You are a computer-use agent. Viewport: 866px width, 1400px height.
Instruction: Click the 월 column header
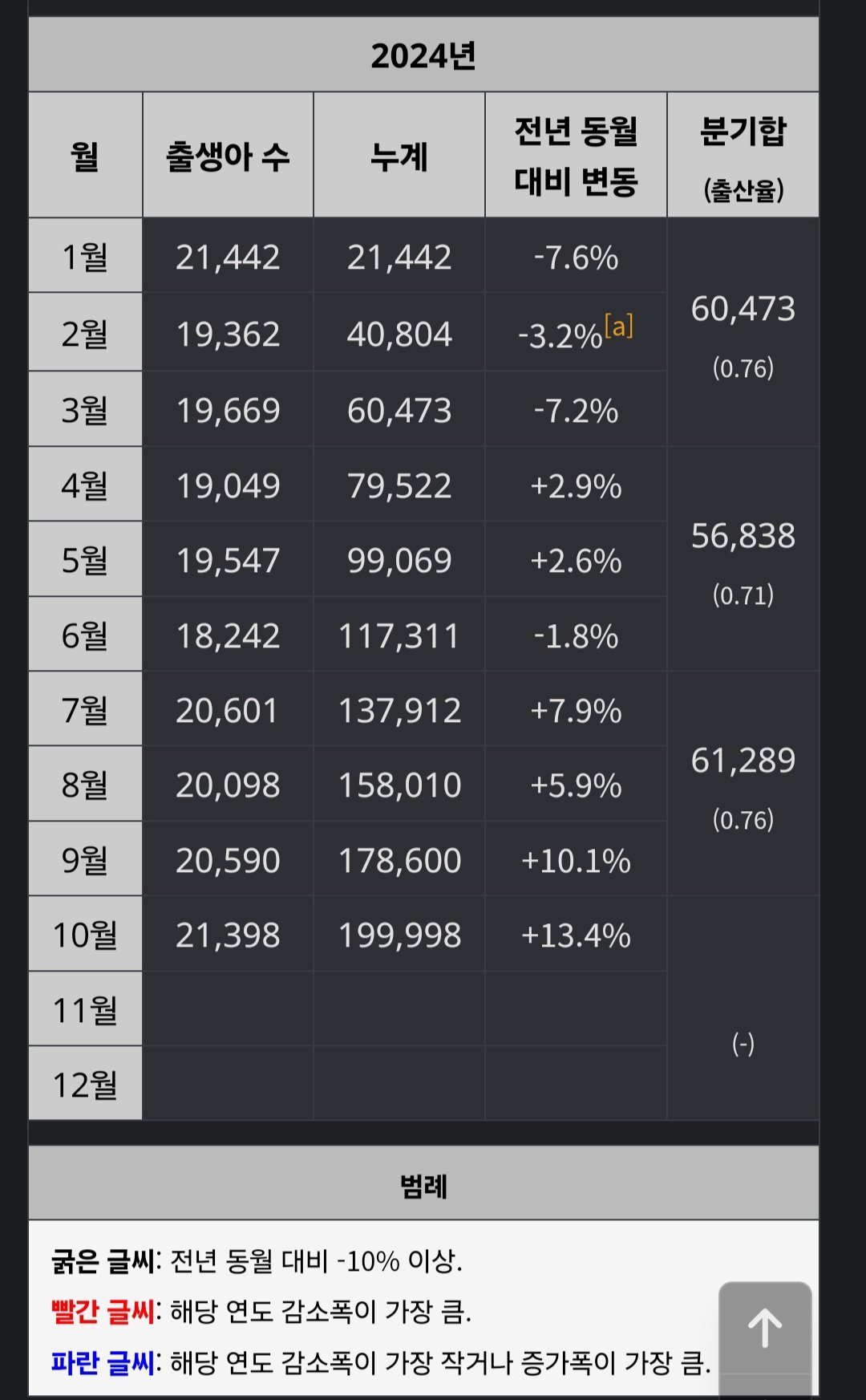[84, 155]
